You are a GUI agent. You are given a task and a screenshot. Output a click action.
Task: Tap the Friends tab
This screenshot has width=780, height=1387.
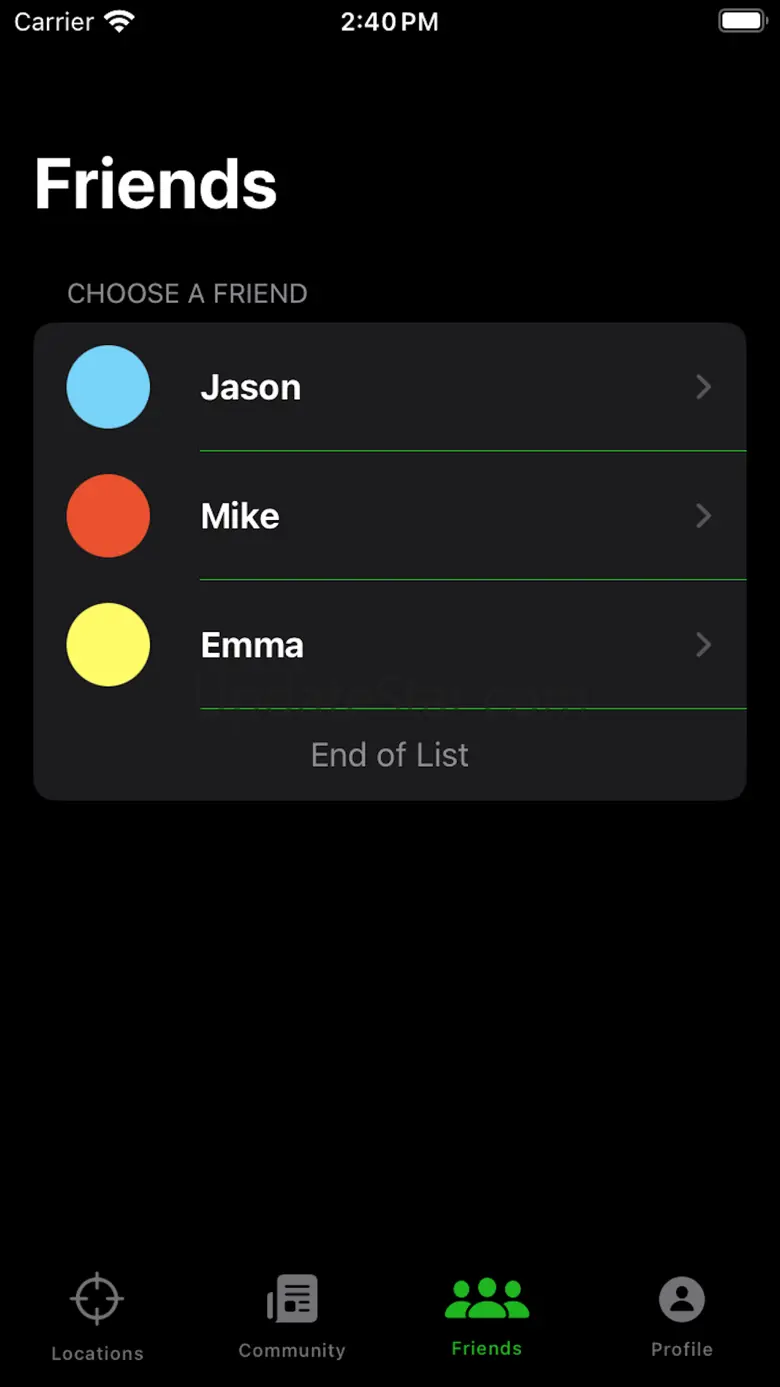(487, 1317)
